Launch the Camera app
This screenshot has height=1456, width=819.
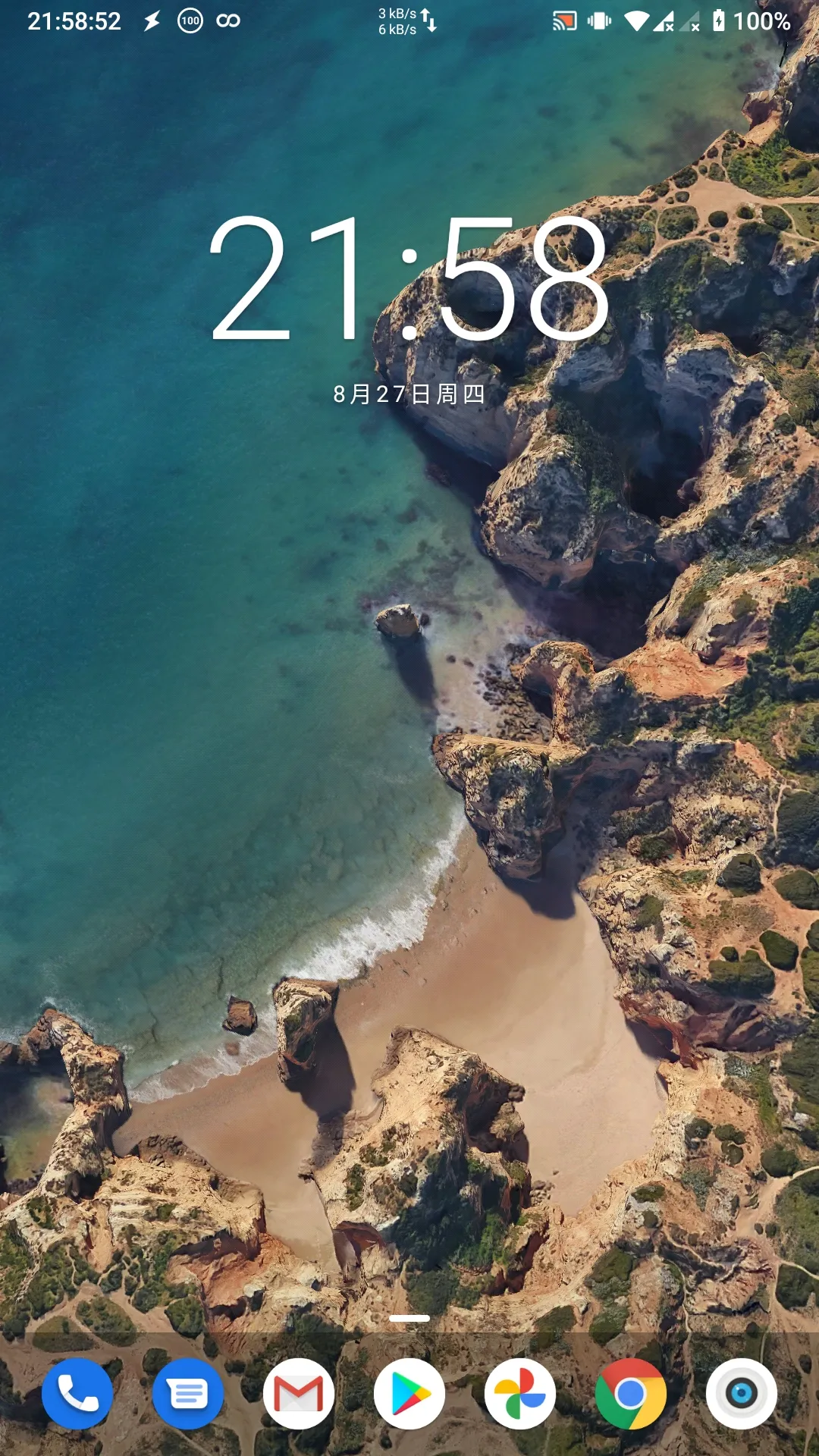tap(742, 1394)
